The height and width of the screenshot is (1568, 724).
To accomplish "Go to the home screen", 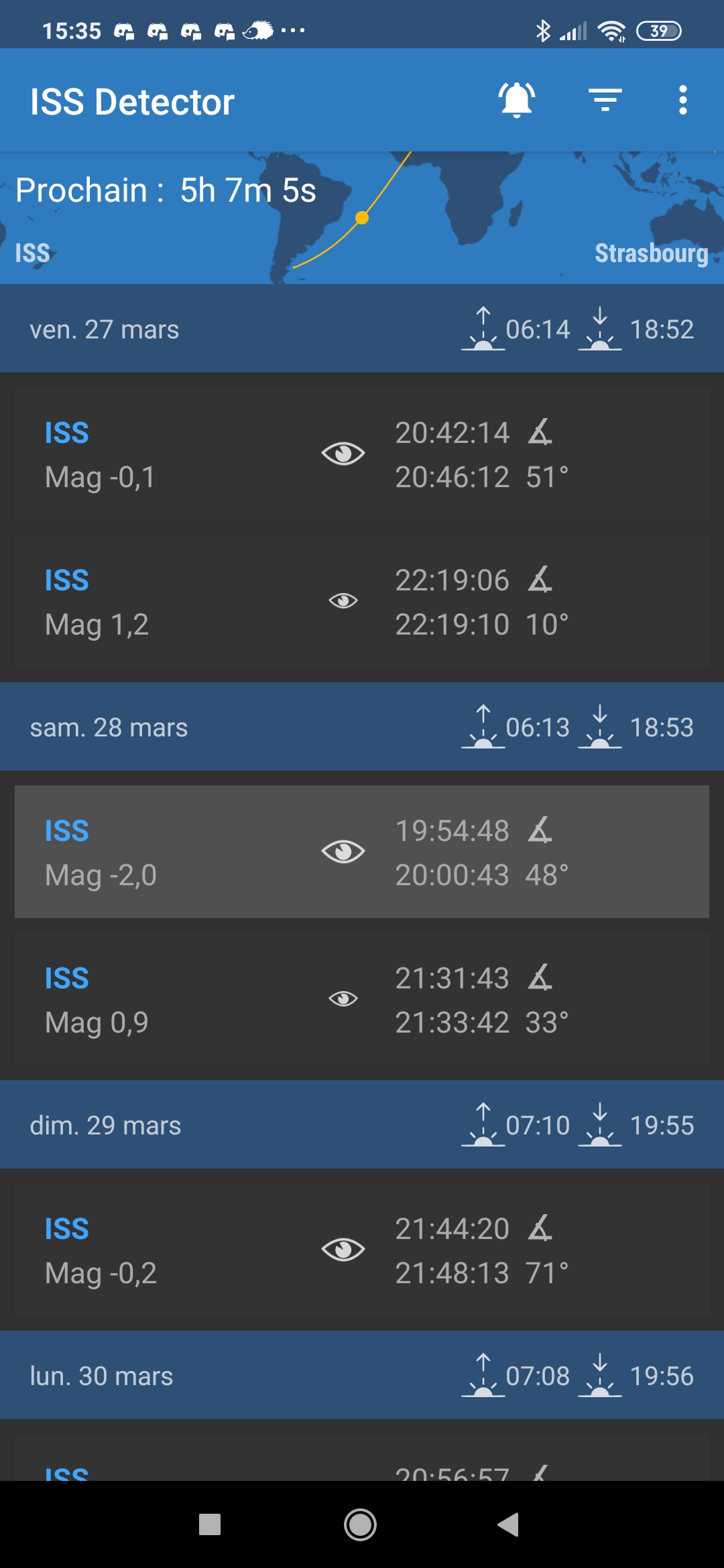I will pyautogui.click(x=361, y=1524).
